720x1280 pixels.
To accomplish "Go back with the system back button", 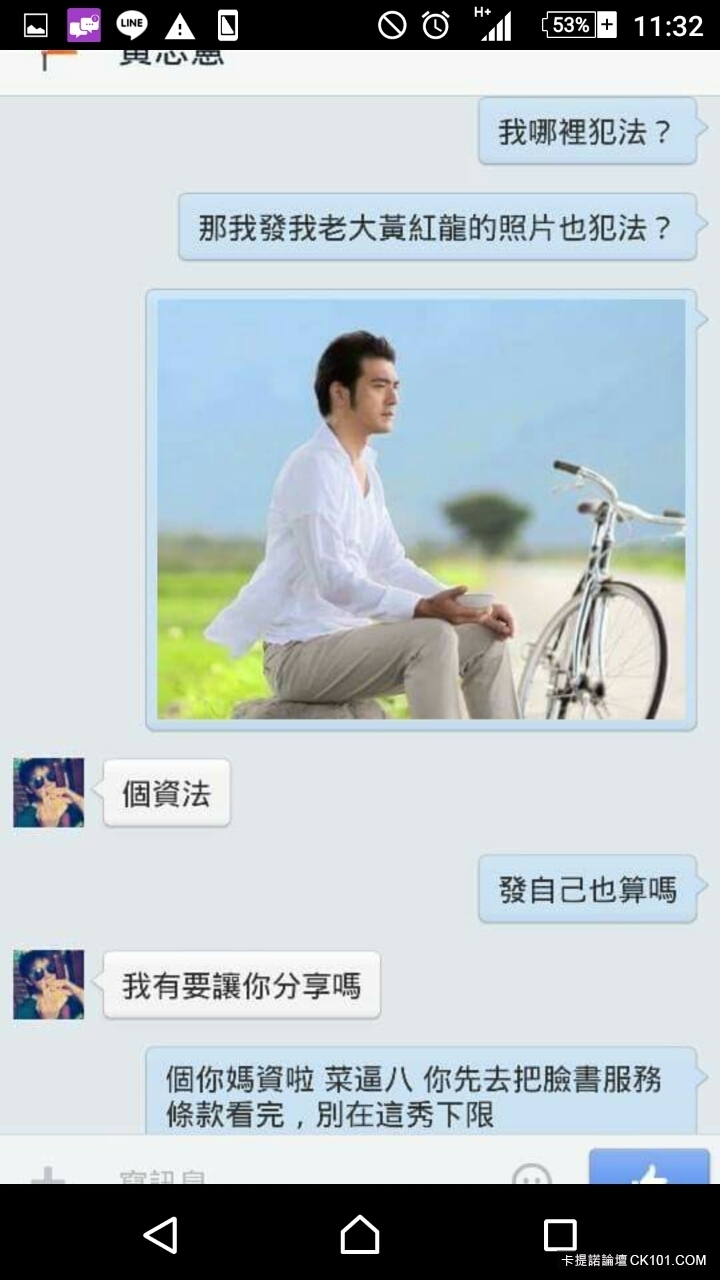I will click(160, 1234).
